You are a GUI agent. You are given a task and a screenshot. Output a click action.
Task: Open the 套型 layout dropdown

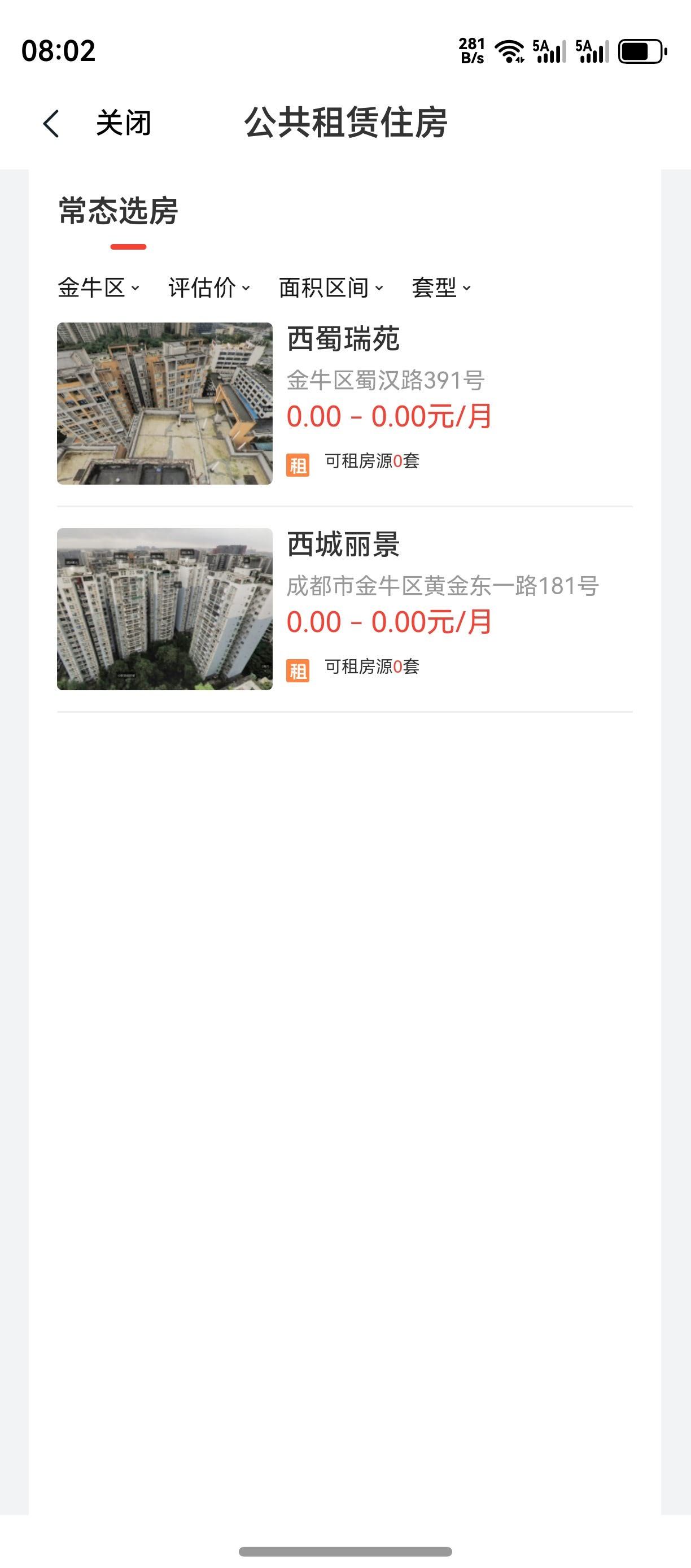441,288
